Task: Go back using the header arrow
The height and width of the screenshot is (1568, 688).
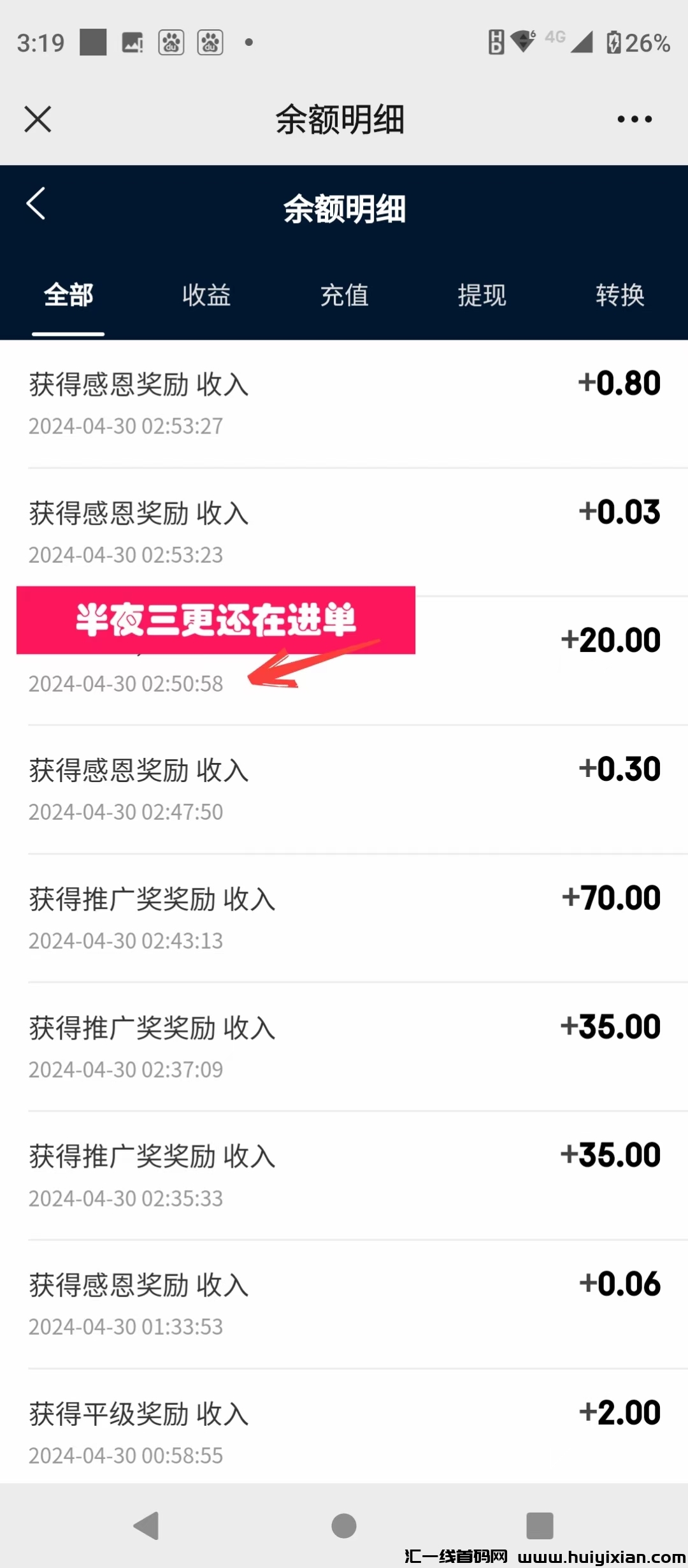Action: point(36,204)
